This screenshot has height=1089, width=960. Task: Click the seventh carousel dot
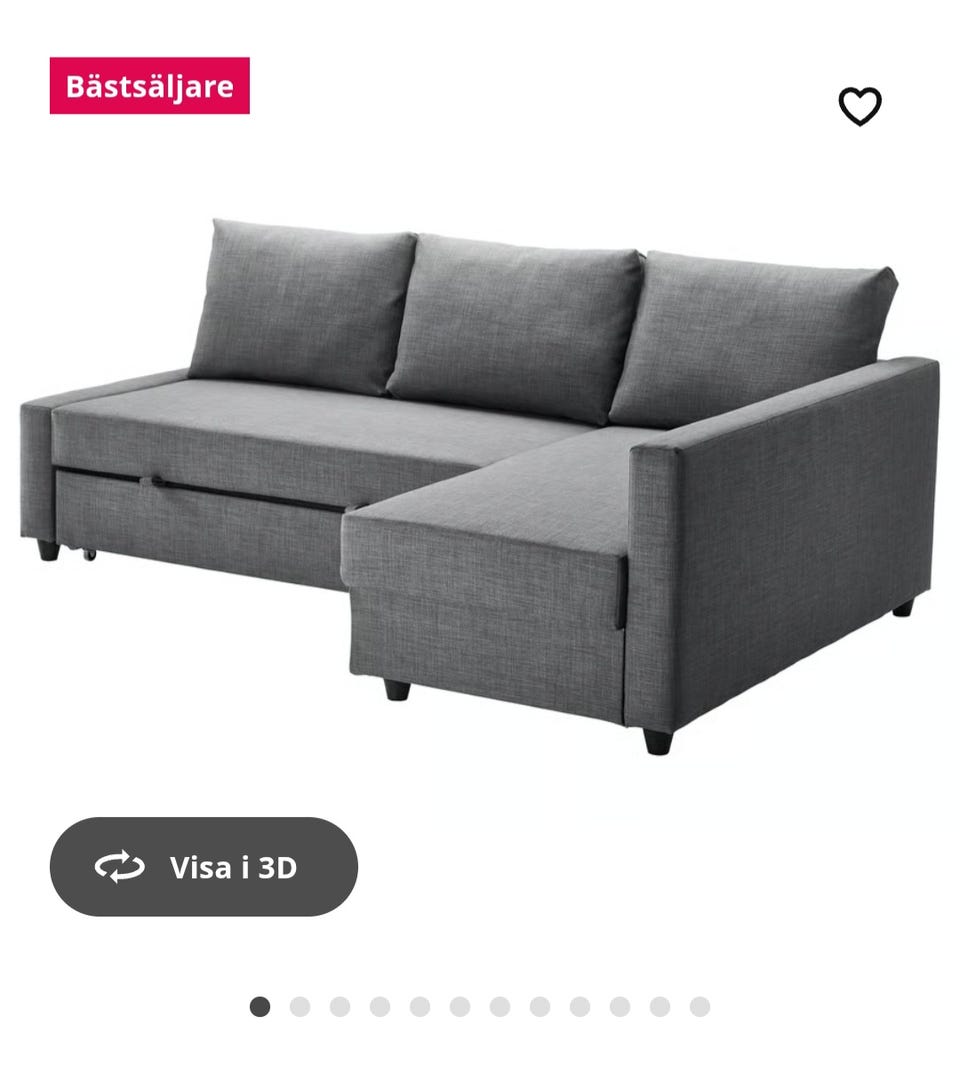pyautogui.click(x=500, y=1005)
